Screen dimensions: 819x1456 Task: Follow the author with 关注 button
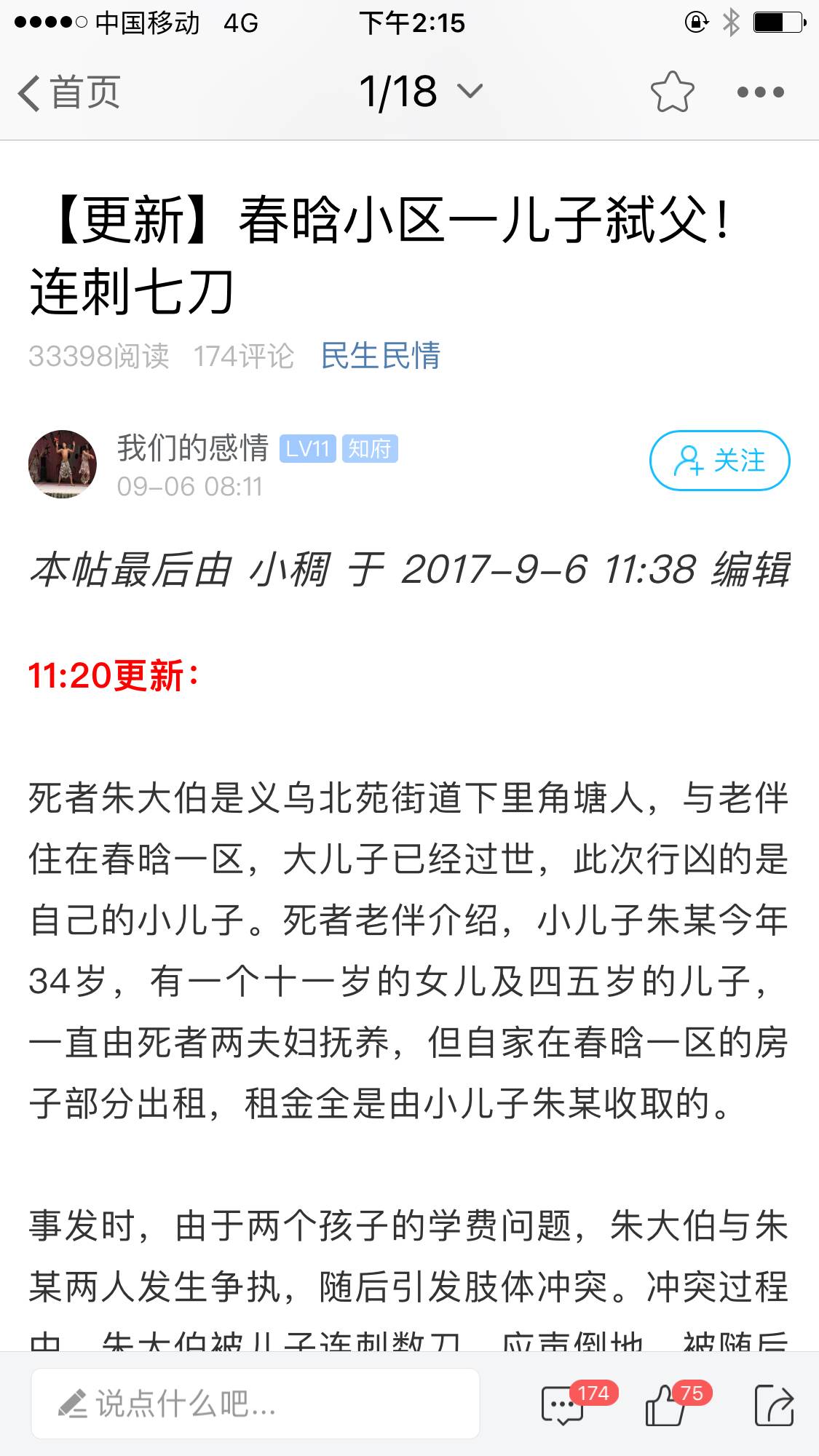pyautogui.click(x=719, y=461)
